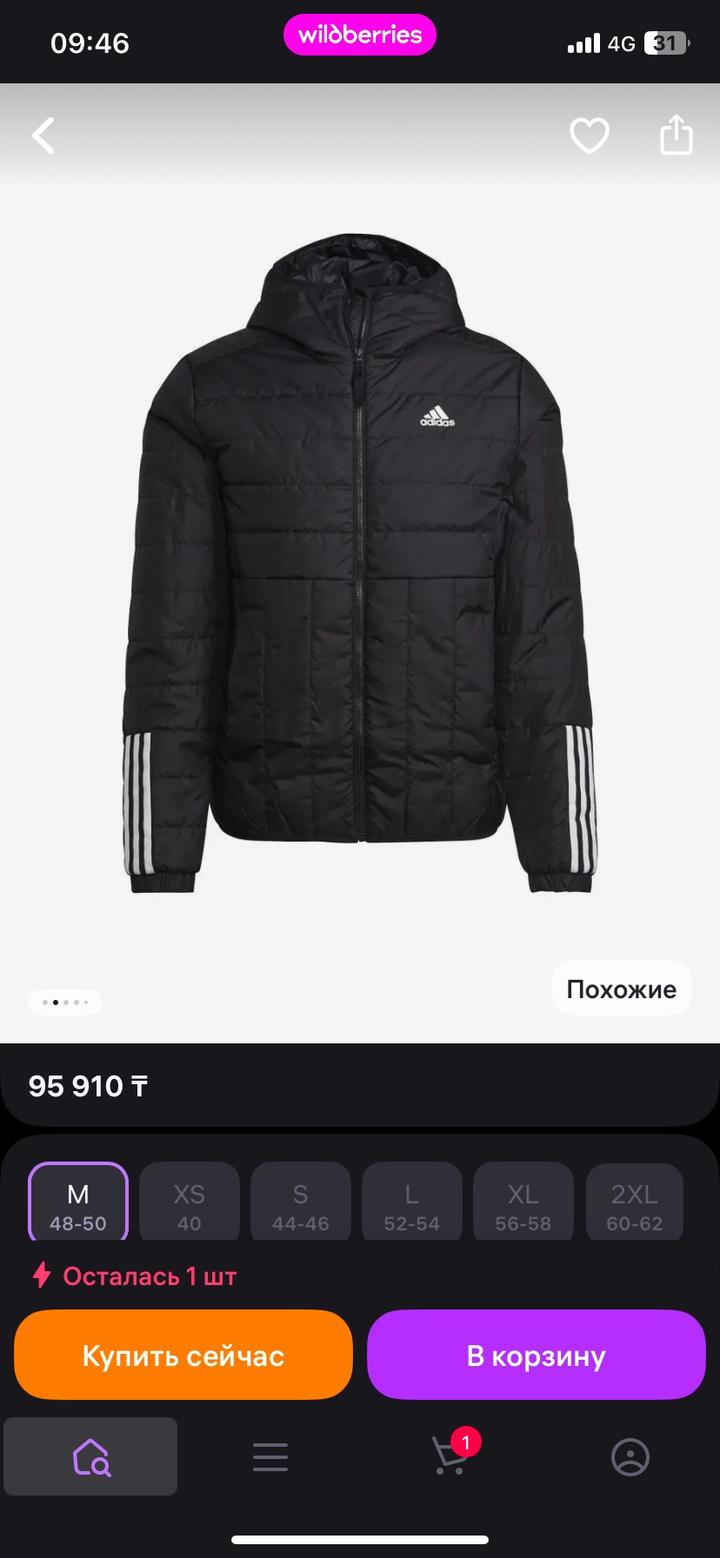Open the home search tab in bottom navigation

90,1456
